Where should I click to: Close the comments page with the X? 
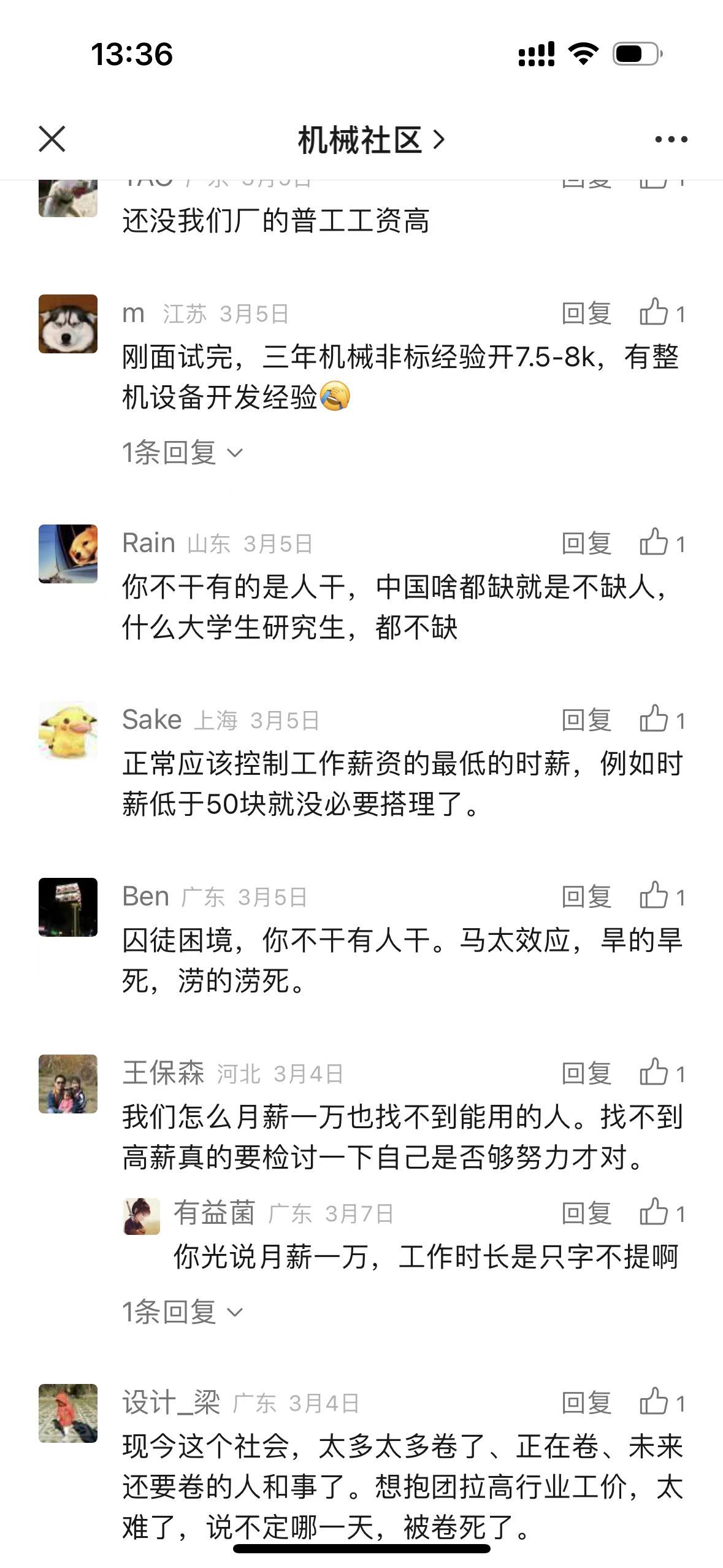[52, 139]
